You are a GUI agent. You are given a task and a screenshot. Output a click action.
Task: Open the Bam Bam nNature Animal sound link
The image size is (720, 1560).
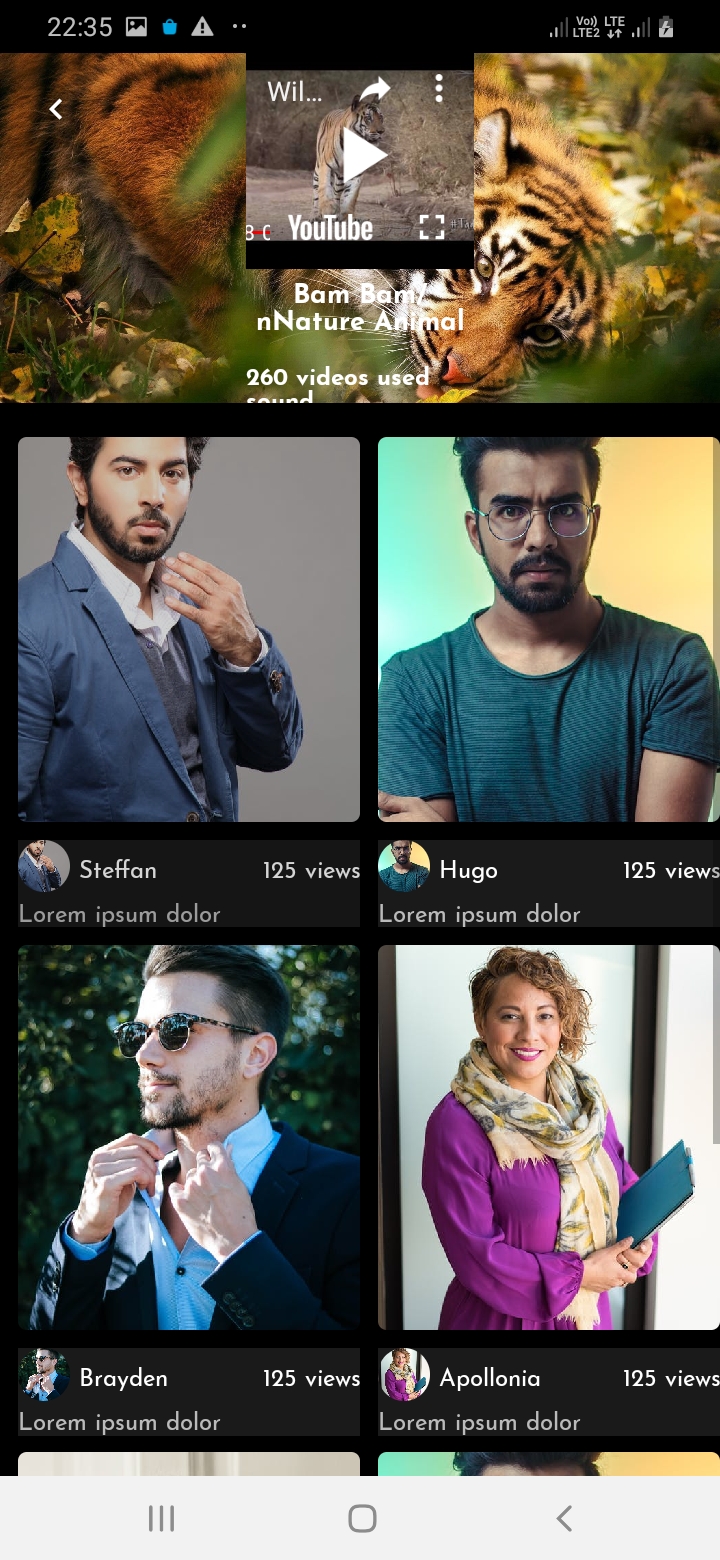(x=360, y=308)
